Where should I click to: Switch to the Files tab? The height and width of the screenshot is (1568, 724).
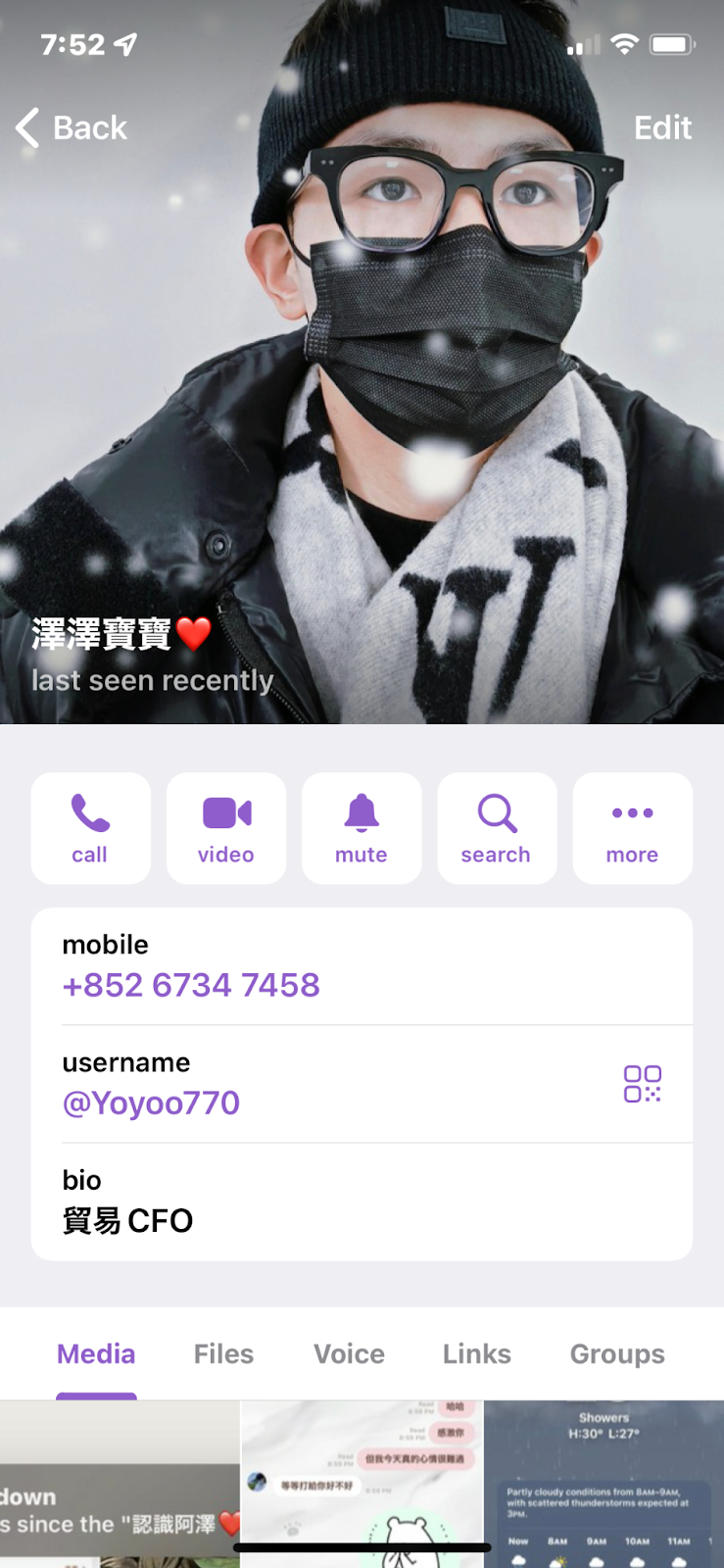223,1353
